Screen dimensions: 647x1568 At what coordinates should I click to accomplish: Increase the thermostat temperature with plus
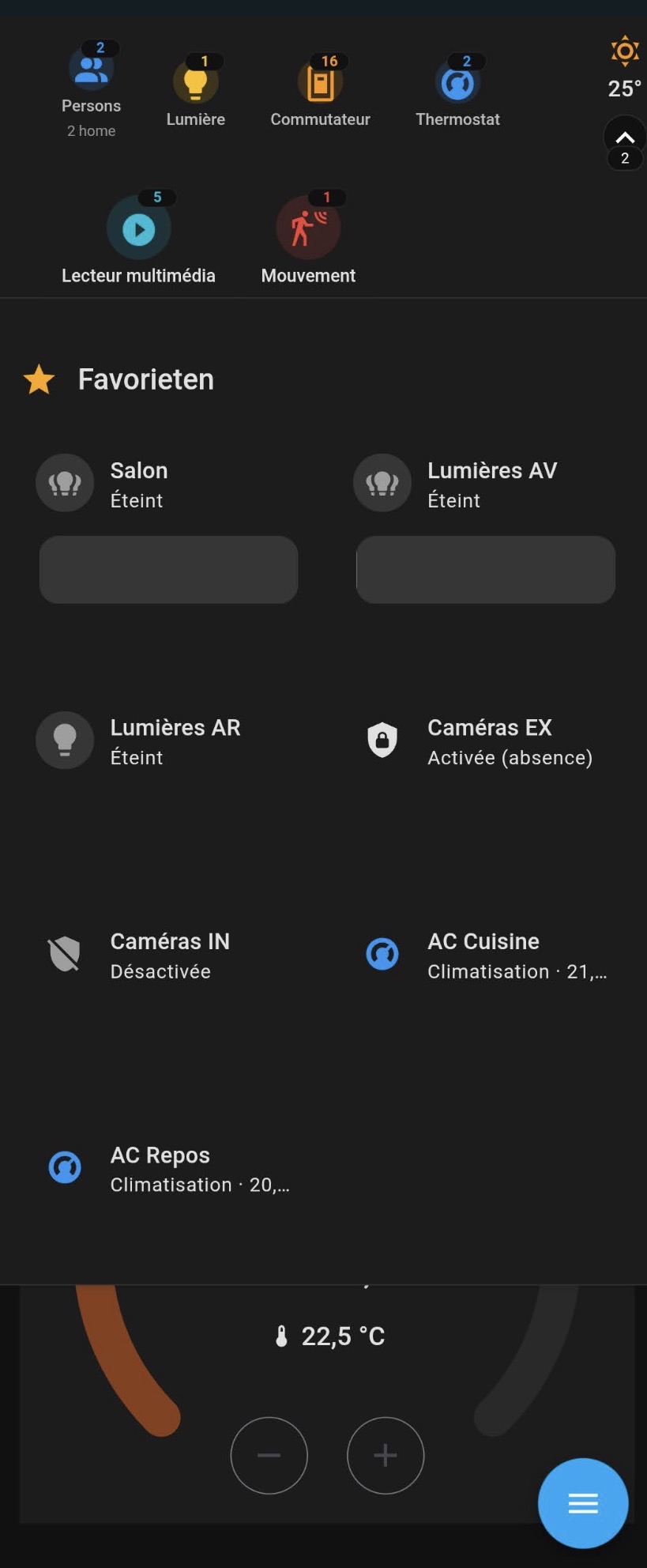pos(386,1455)
